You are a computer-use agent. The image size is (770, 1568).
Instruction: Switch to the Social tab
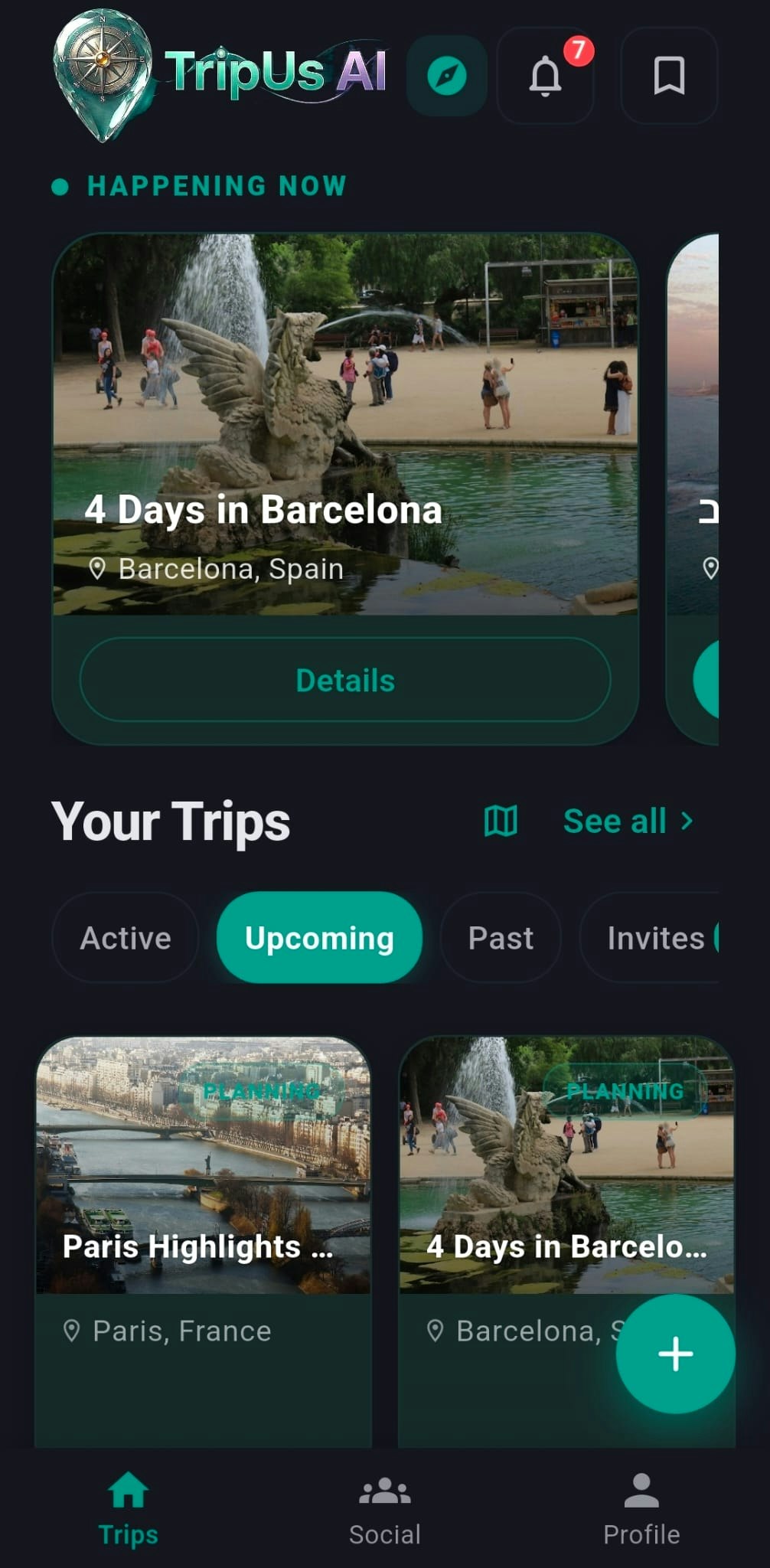click(384, 1510)
